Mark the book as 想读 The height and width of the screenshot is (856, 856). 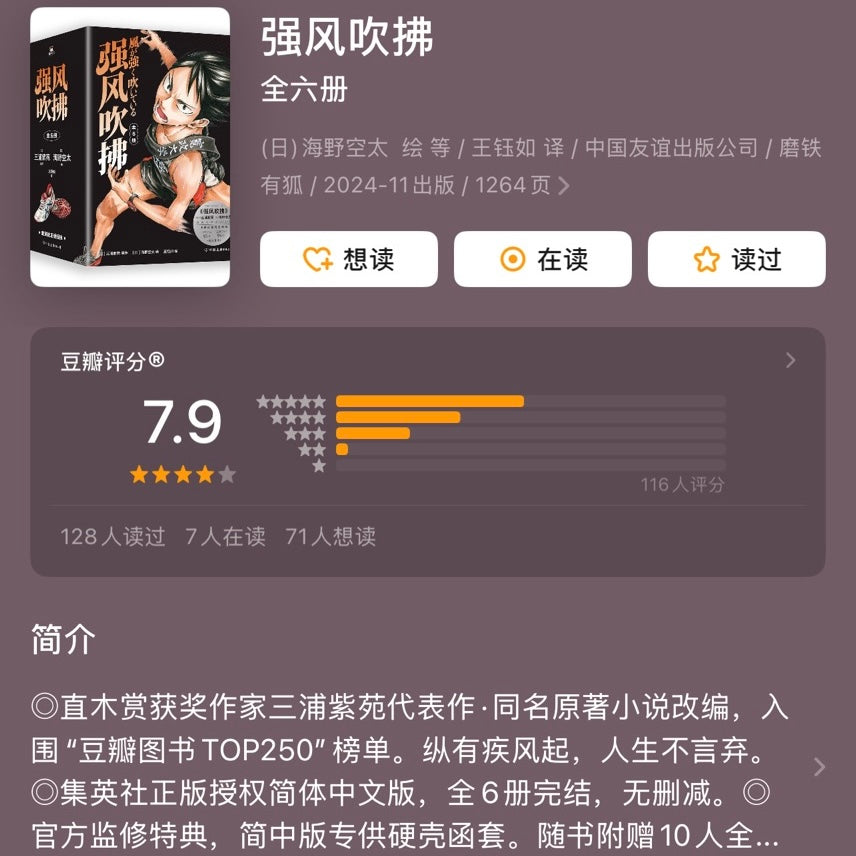(x=348, y=259)
